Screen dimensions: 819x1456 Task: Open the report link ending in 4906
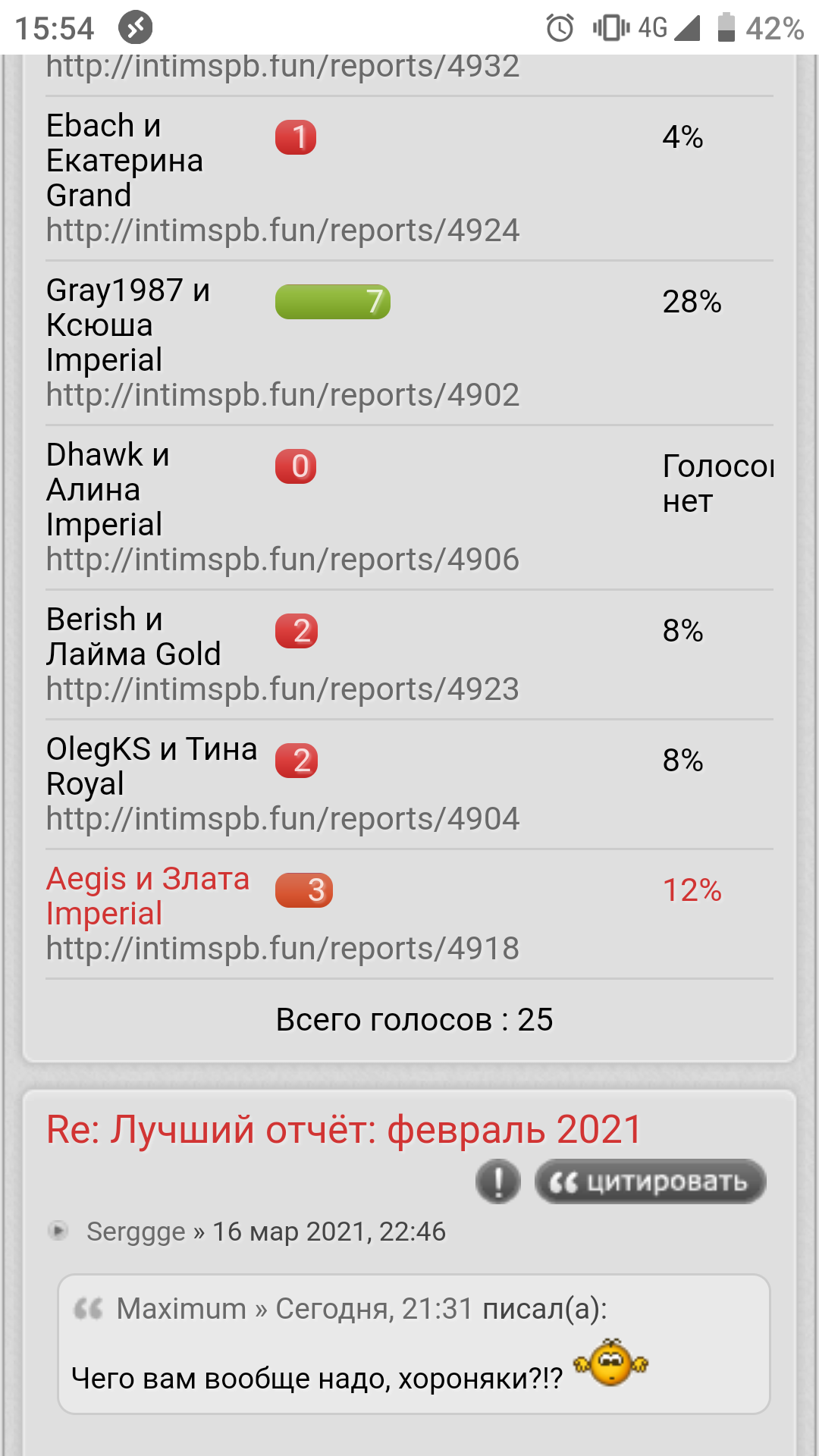(282, 560)
